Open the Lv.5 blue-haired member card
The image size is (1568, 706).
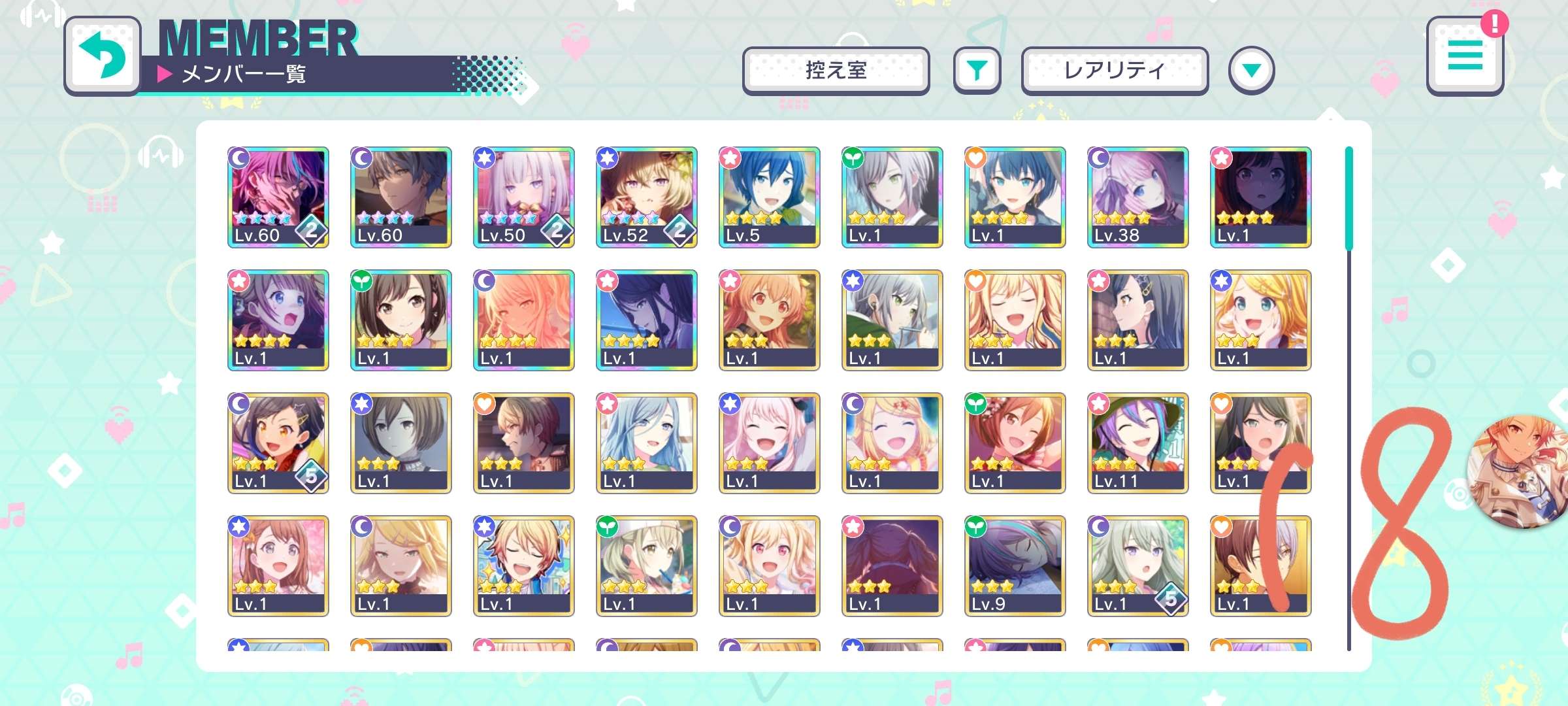[769, 197]
